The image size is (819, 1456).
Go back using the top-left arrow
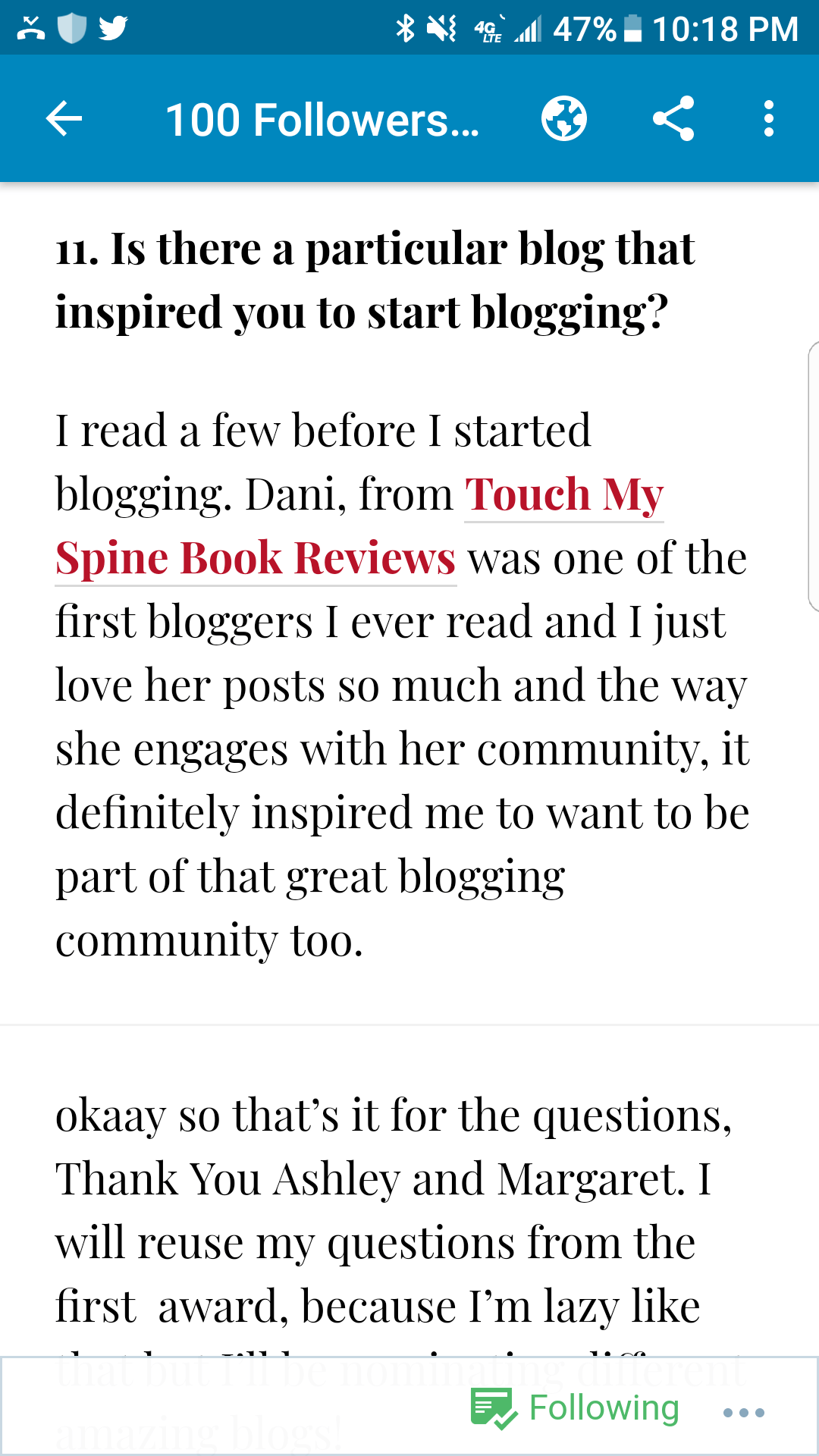pyautogui.click(x=64, y=119)
